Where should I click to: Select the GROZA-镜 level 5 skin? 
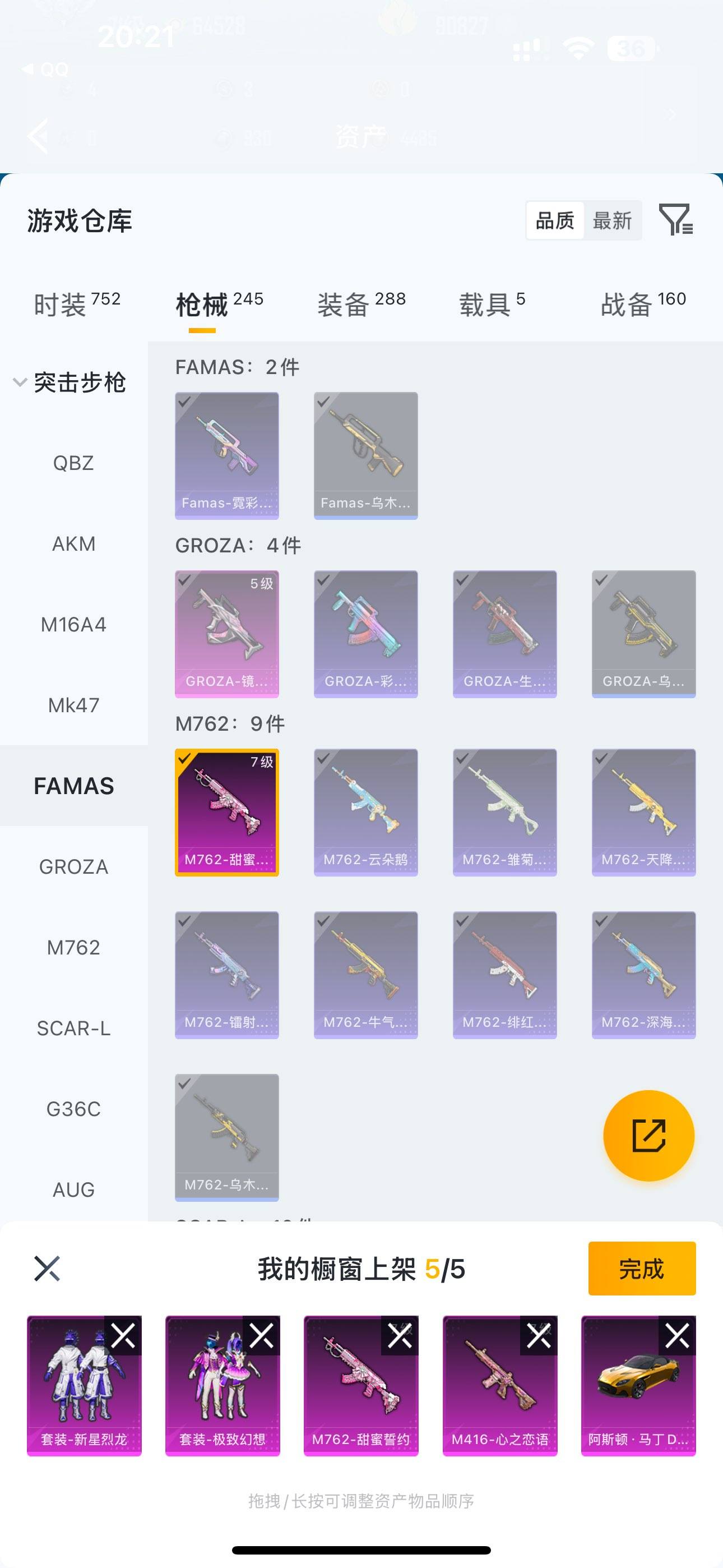[x=226, y=634]
